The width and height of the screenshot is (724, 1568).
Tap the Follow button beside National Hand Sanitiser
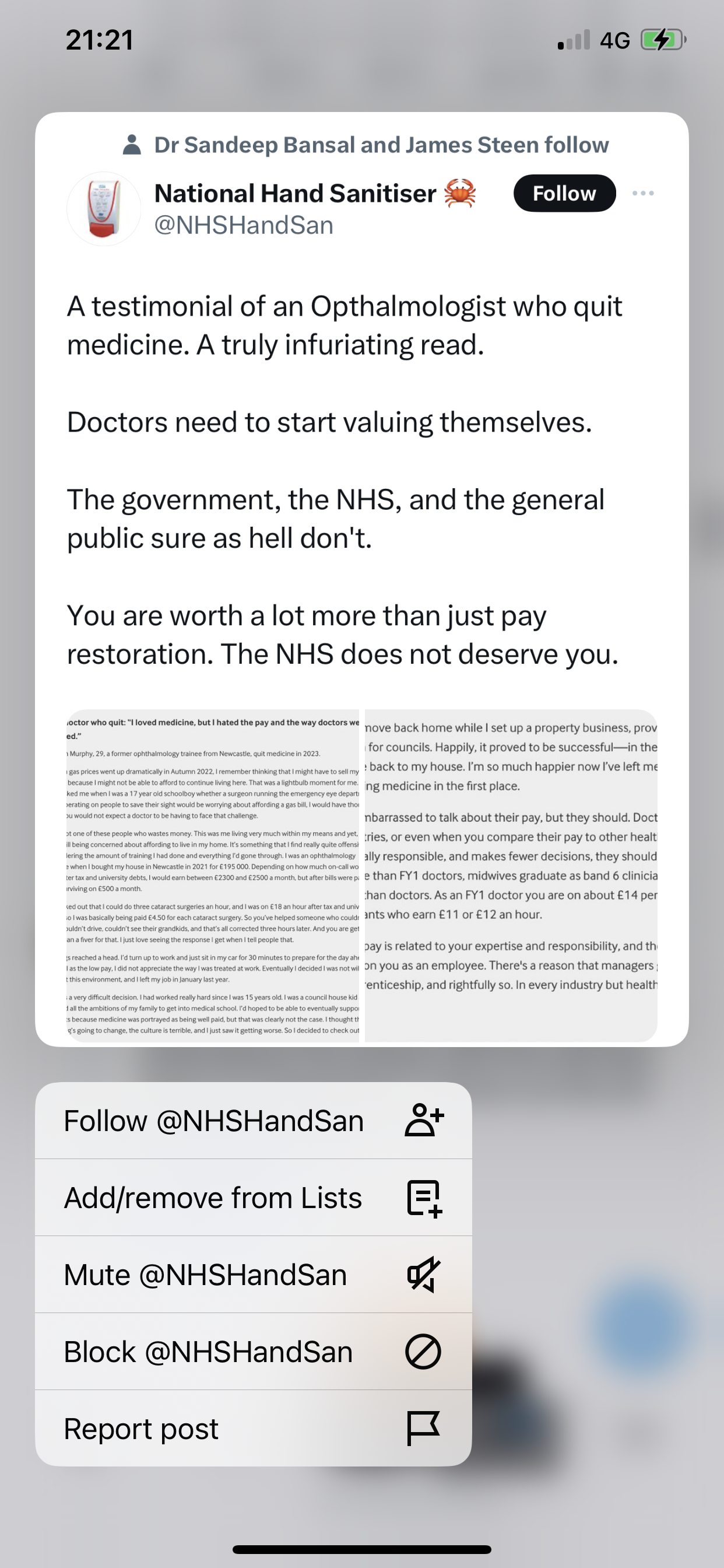click(564, 193)
